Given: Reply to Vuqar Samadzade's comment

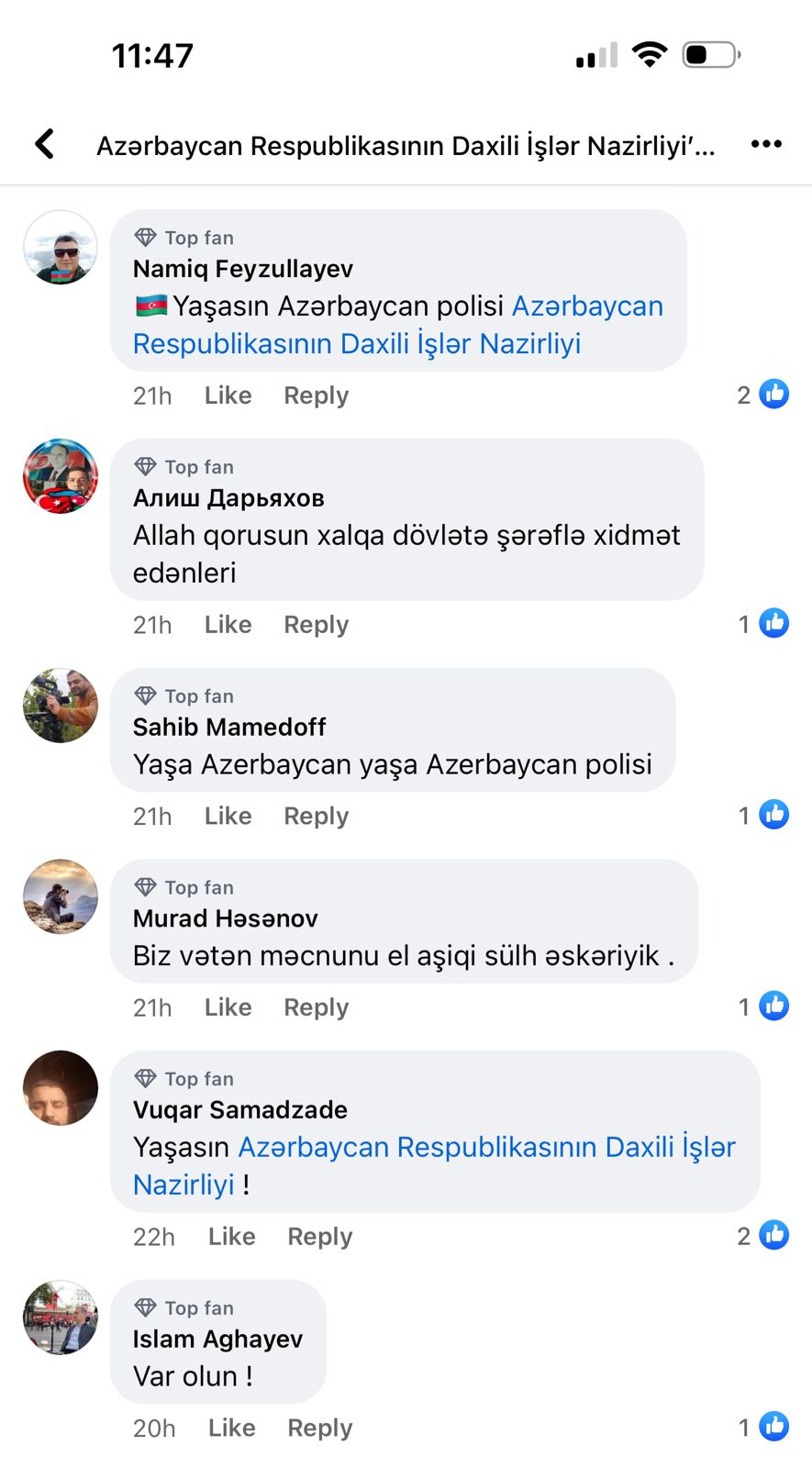Looking at the screenshot, I should 319,1237.
